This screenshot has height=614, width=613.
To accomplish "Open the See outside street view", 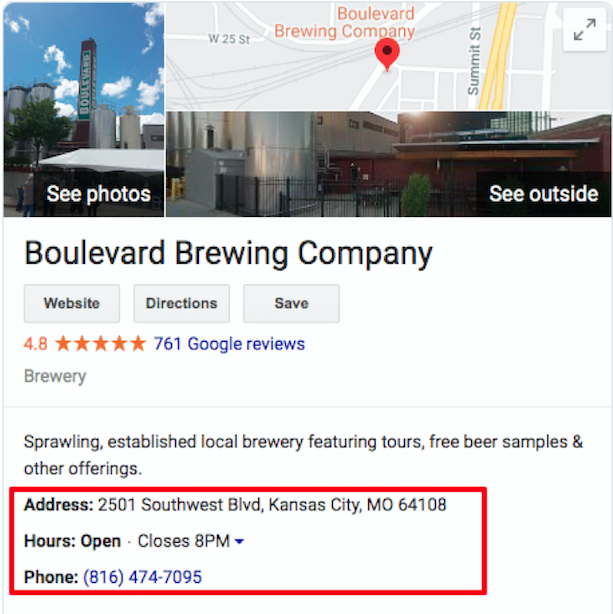I will click(x=543, y=193).
